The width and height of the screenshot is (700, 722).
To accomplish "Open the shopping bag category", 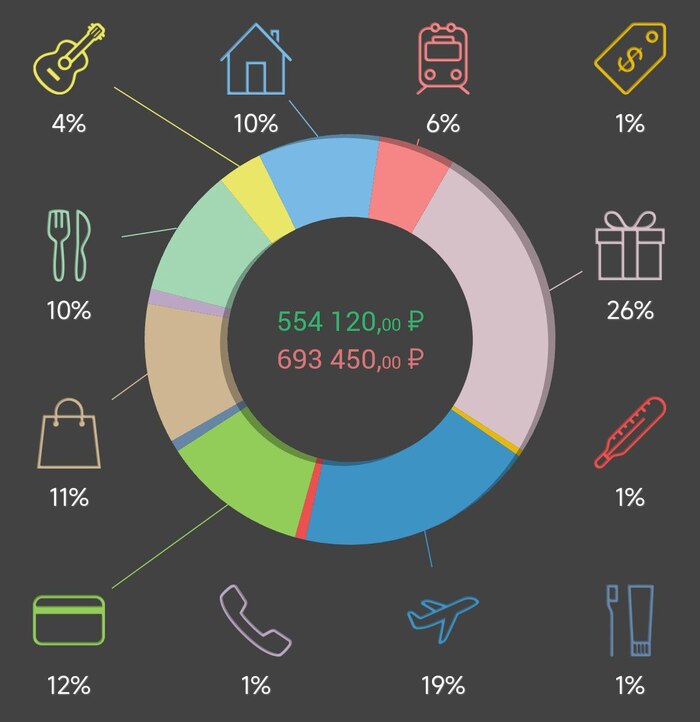I will click(x=69, y=433).
